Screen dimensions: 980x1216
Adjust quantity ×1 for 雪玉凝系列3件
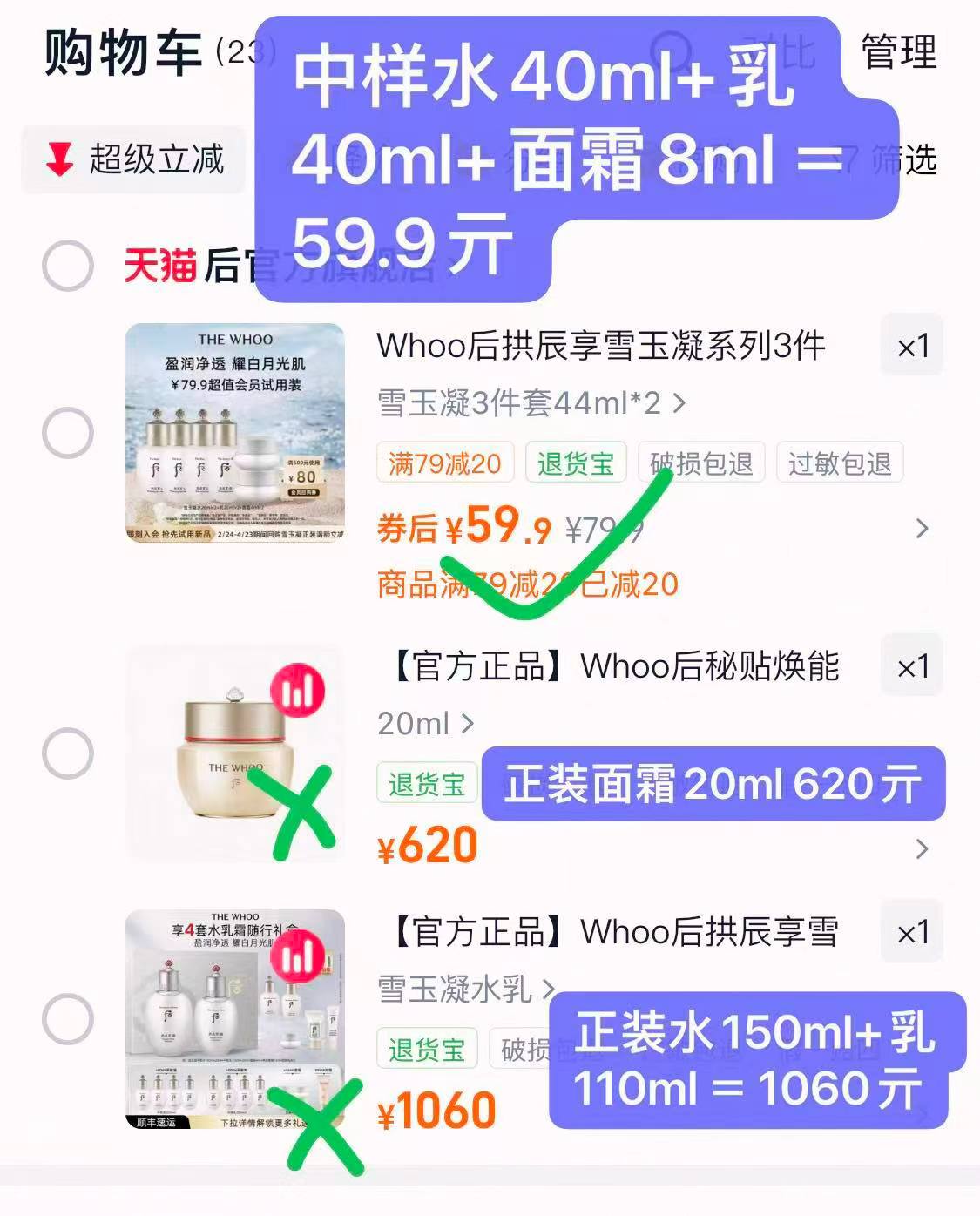coord(912,347)
